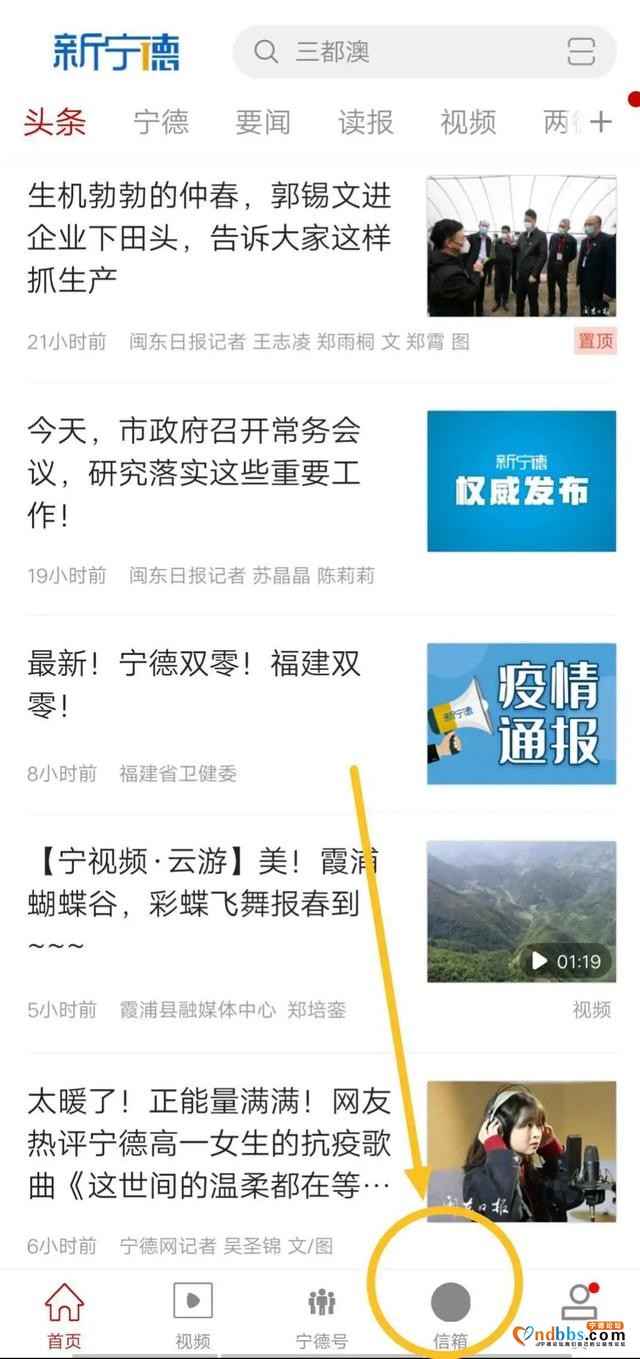Read the 市政府召开常务会议 article

pyautogui.click(x=194, y=473)
